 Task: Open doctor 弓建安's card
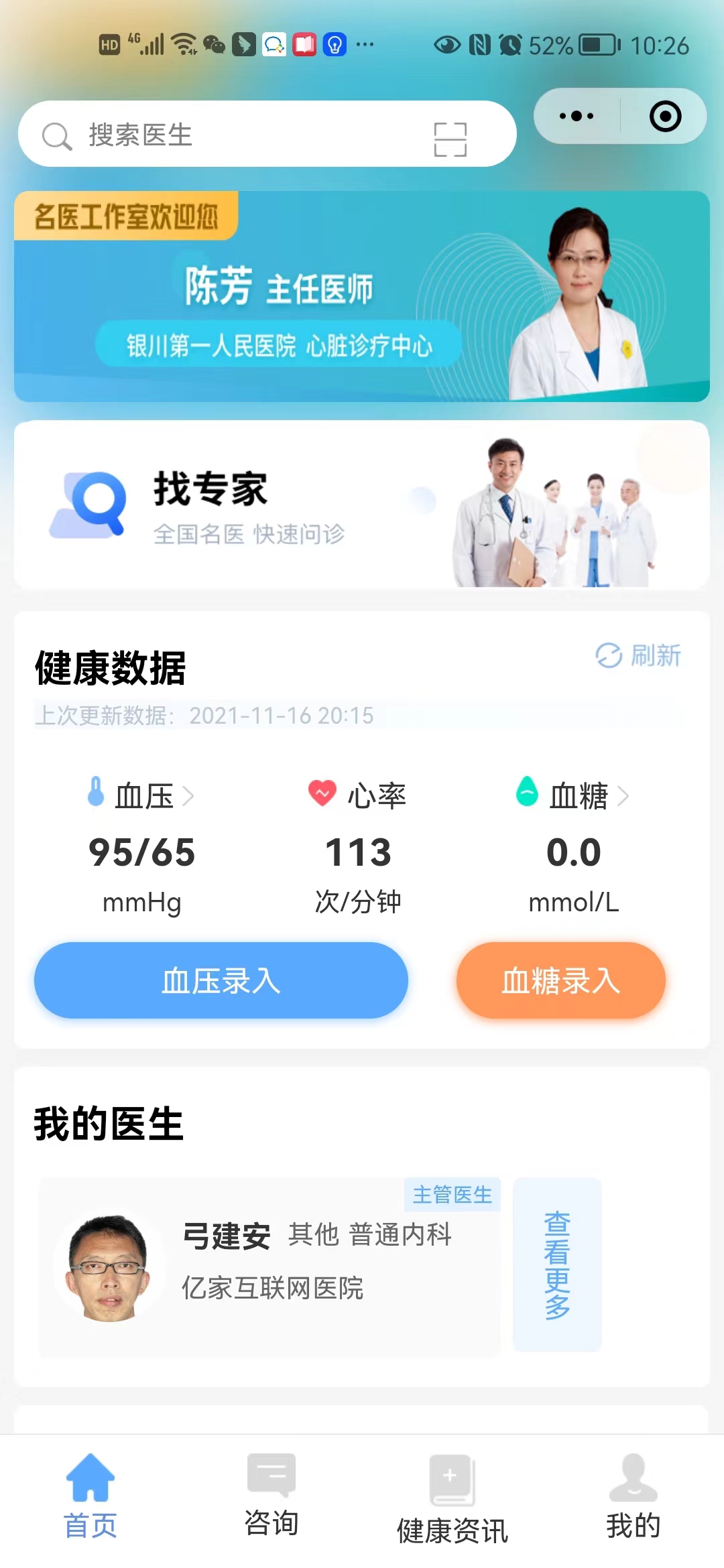269,1266
